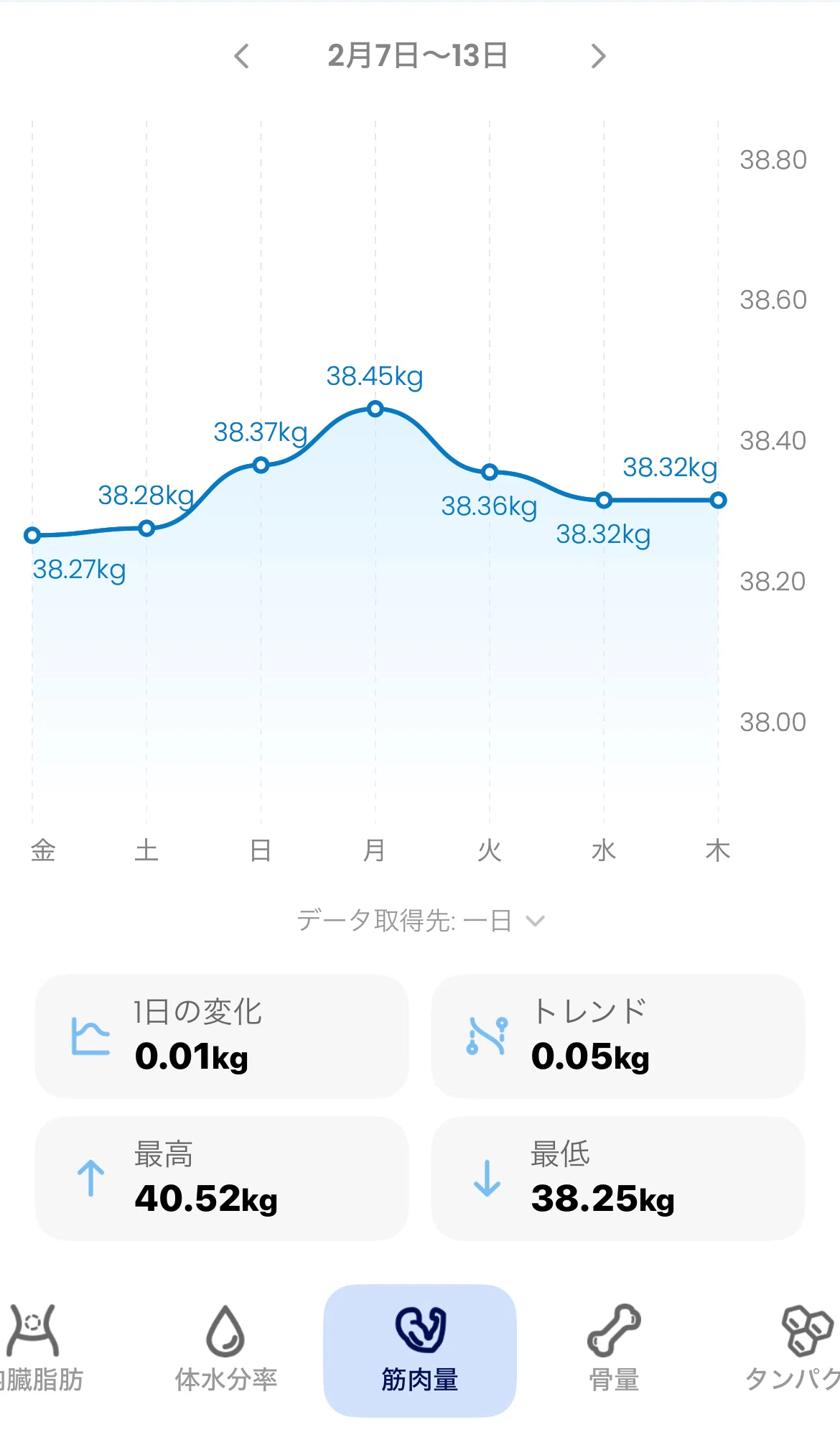
Task: Open the 内臓脂肪 tab
Action: 41,1349
